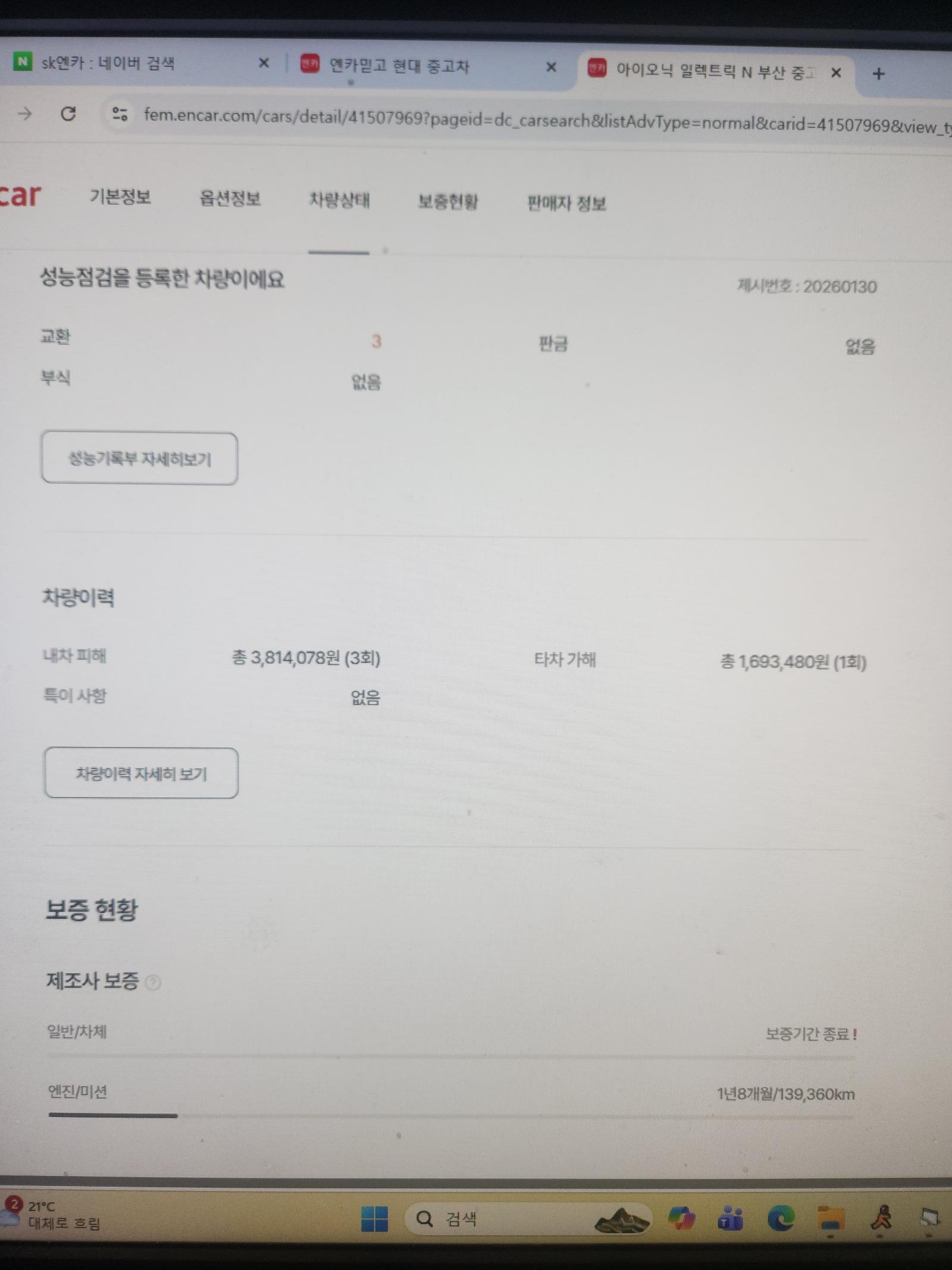952x1270 pixels.
Task: Close the sk엔카 네이버 검색 tab
Action: (x=264, y=63)
